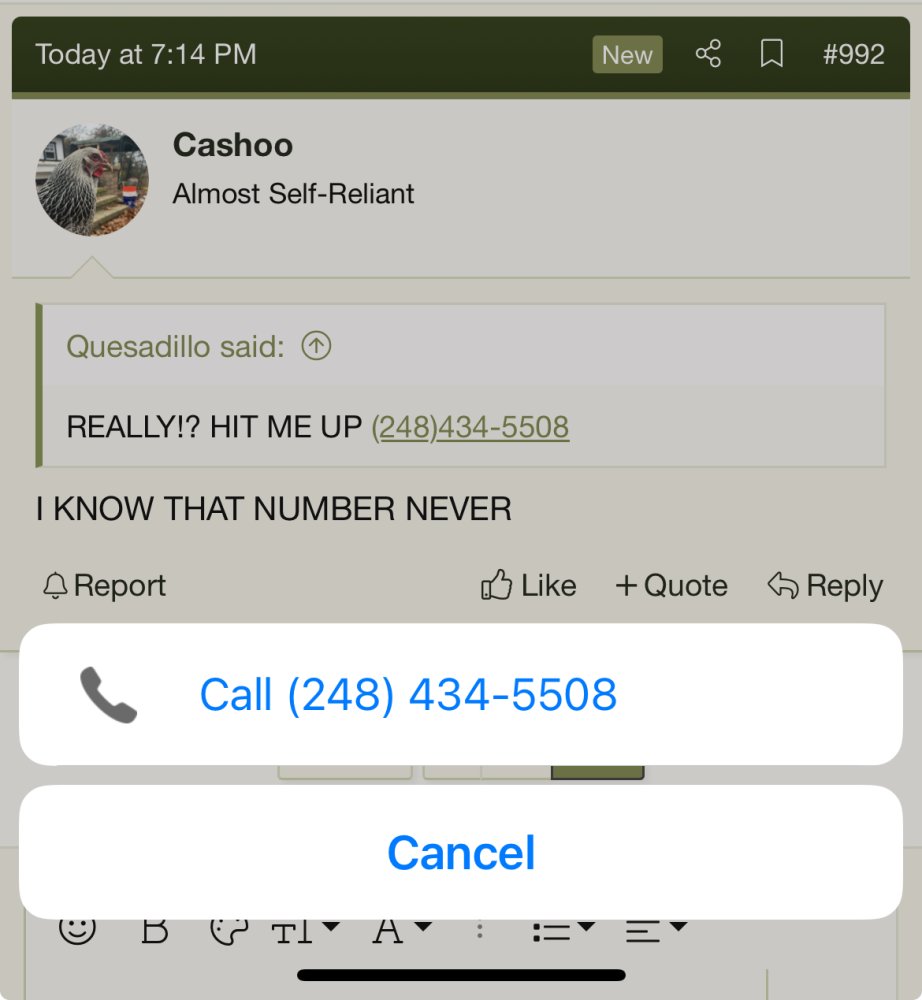Open Cashoo's profile picture

point(92,180)
